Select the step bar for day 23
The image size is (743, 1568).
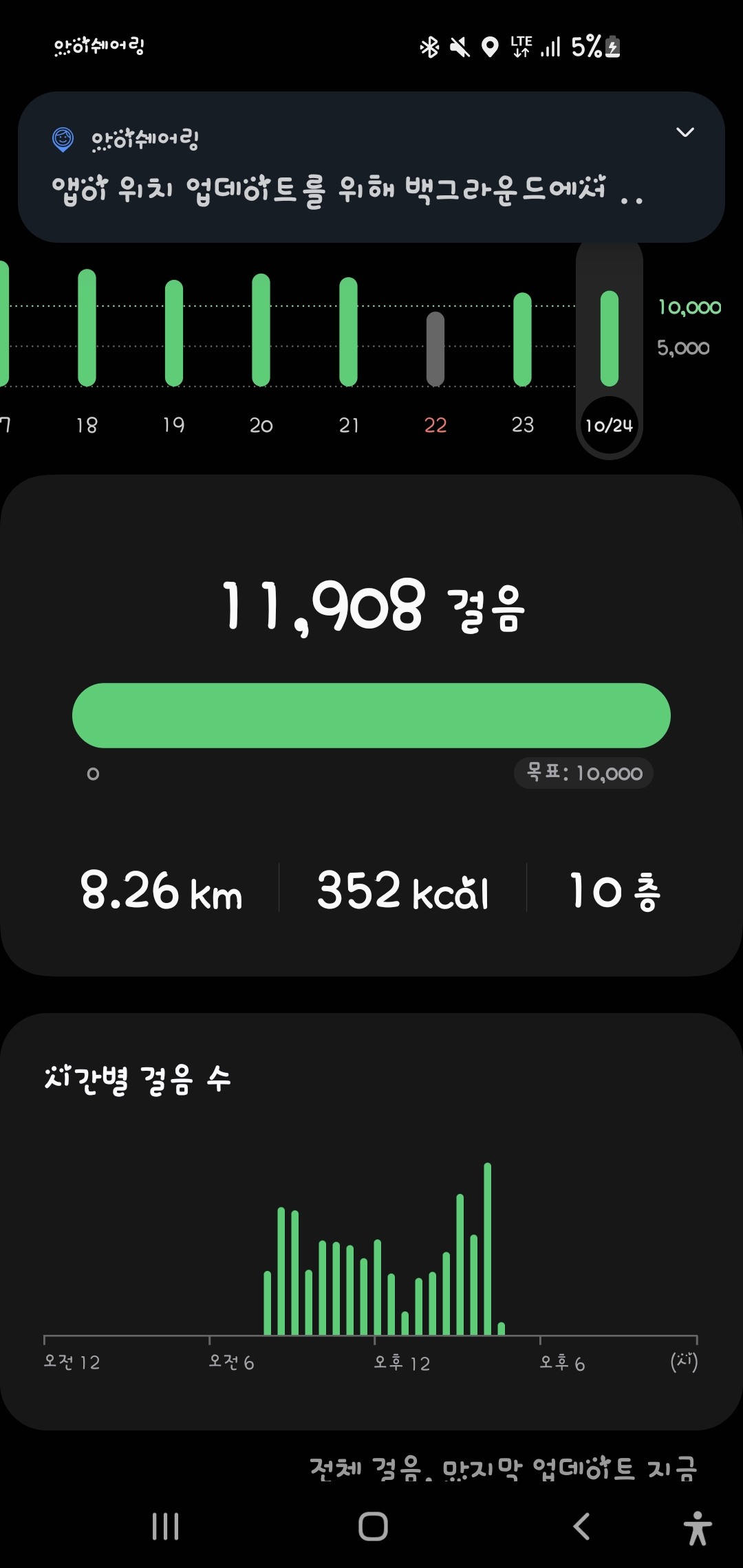(x=523, y=339)
